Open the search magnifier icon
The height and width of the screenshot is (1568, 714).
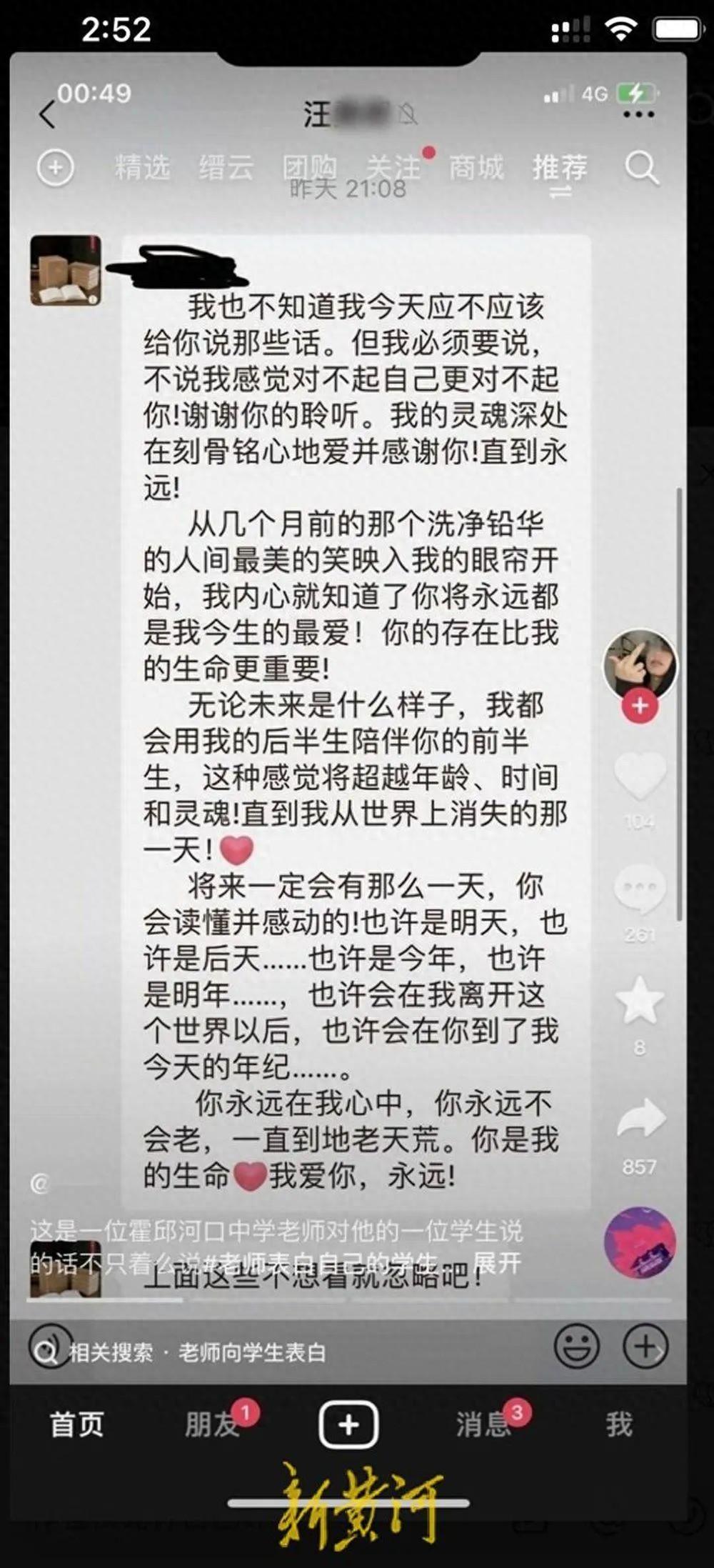[640, 169]
